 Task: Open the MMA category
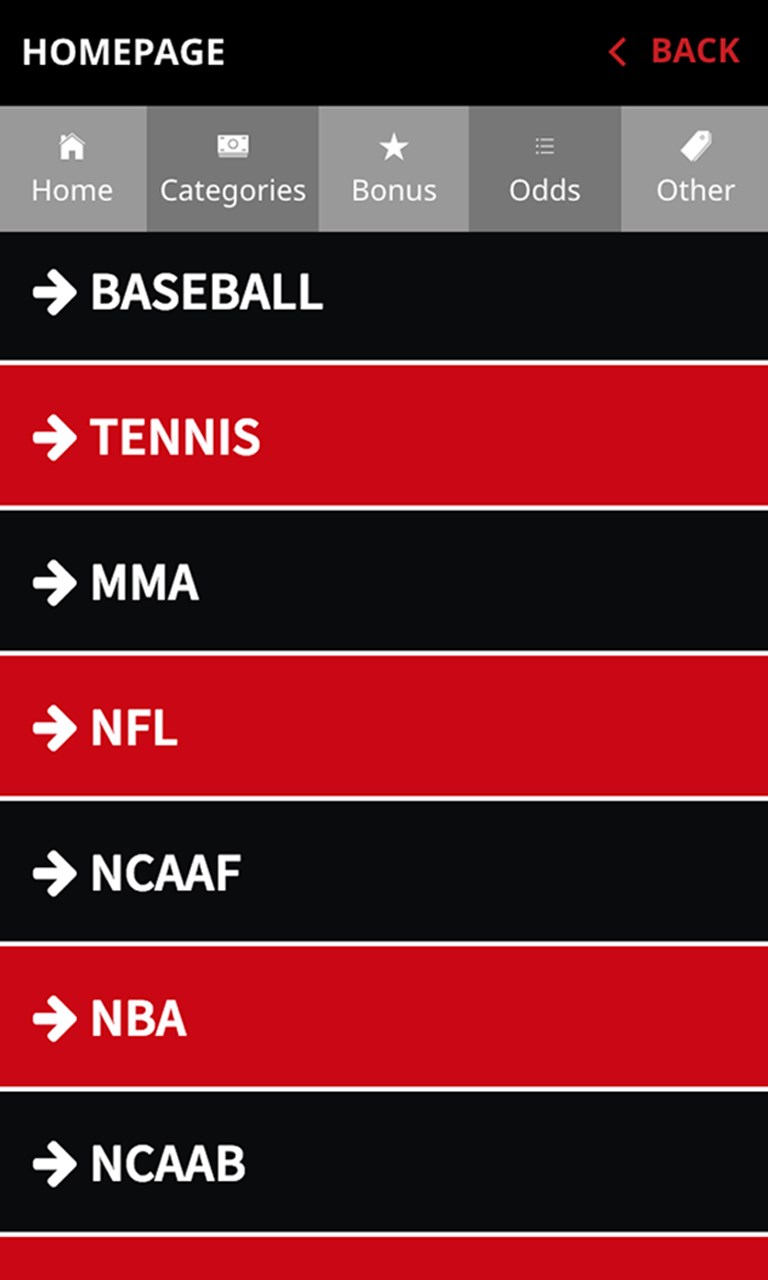click(x=384, y=582)
